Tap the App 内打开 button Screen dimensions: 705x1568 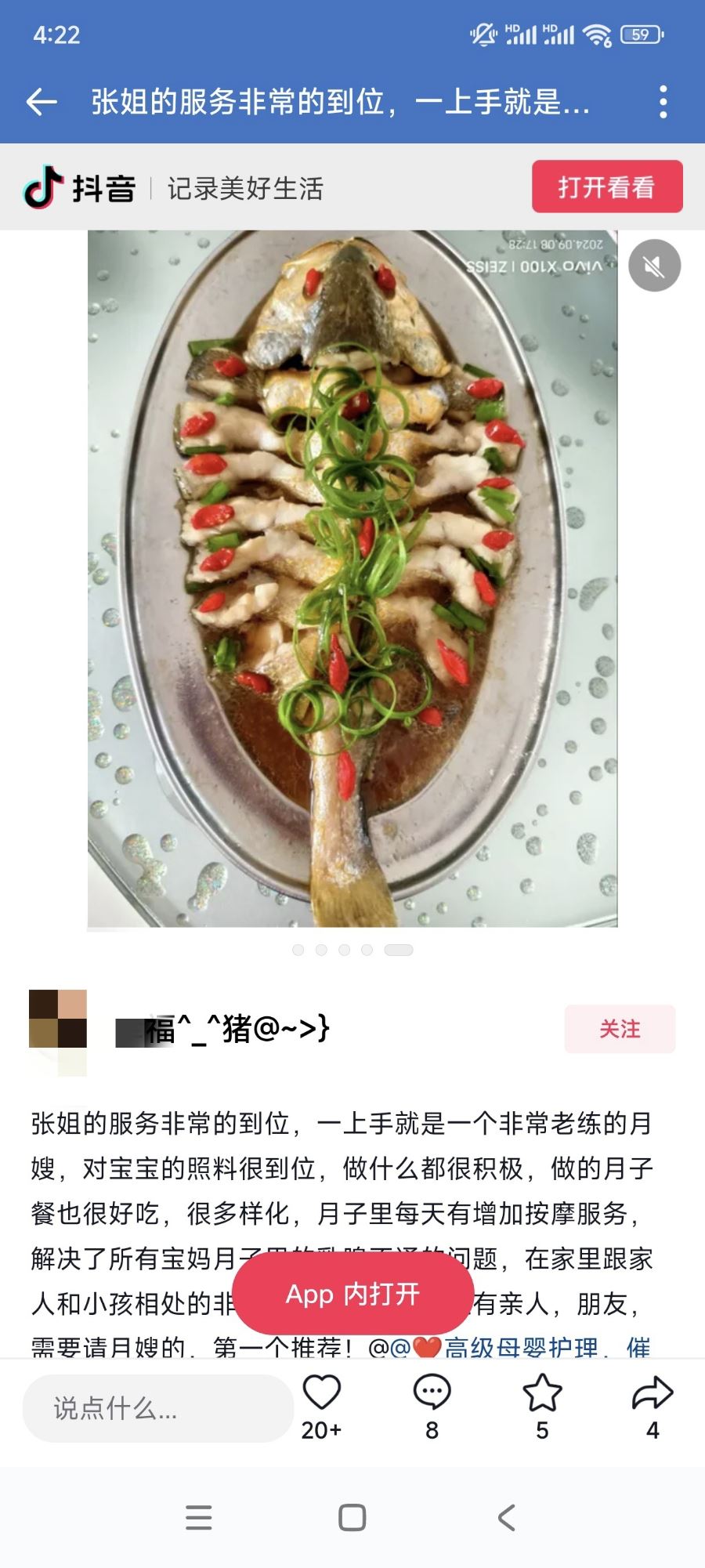click(x=353, y=1294)
